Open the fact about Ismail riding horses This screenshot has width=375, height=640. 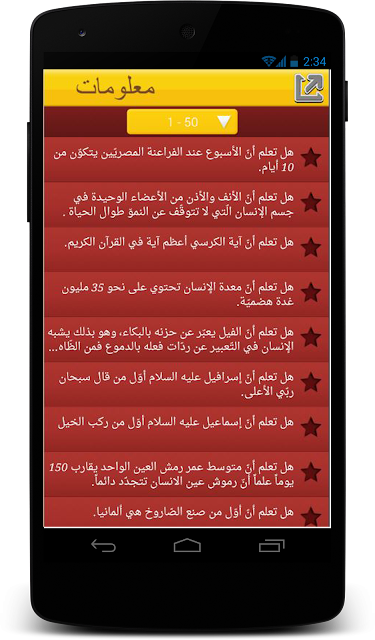pos(186,429)
